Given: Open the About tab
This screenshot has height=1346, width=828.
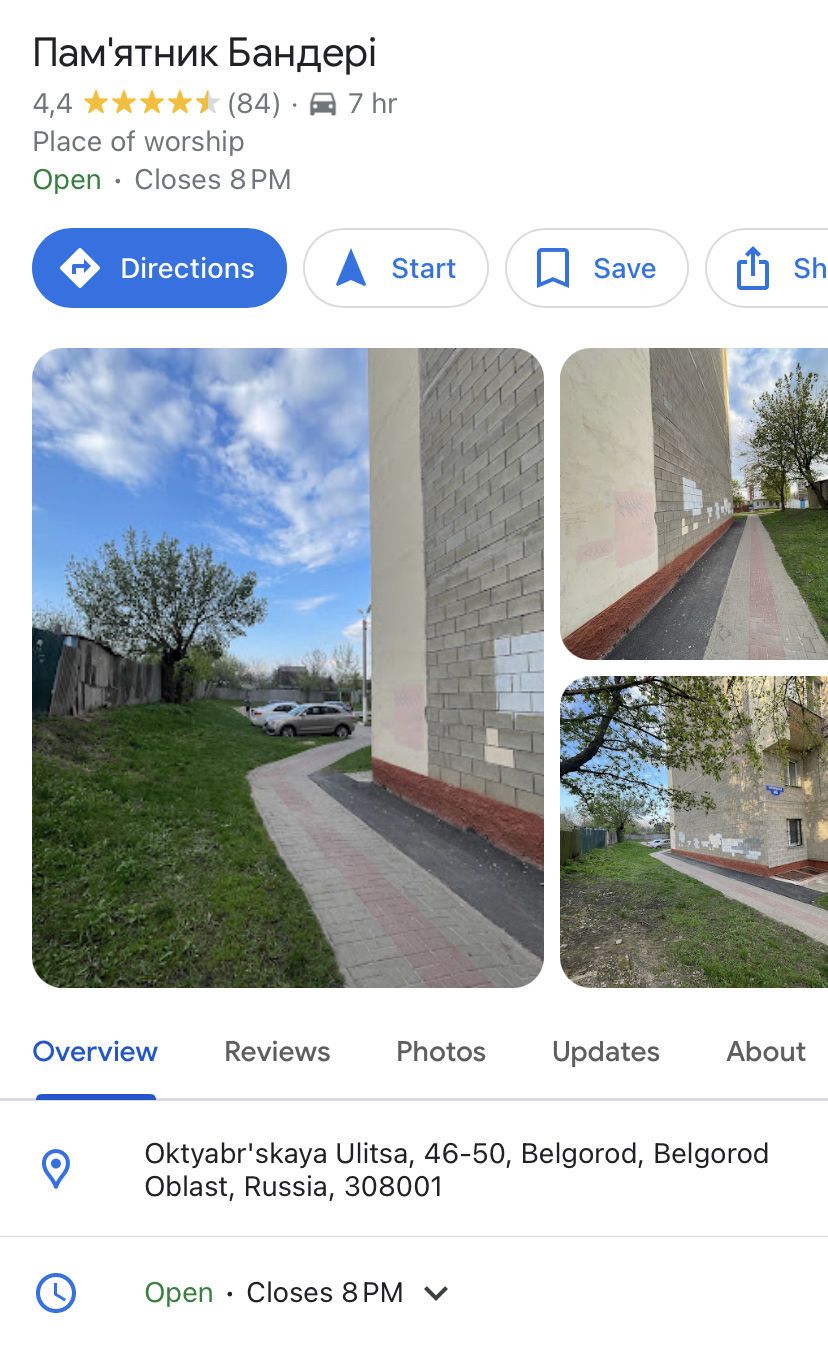Looking at the screenshot, I should click(x=766, y=1051).
